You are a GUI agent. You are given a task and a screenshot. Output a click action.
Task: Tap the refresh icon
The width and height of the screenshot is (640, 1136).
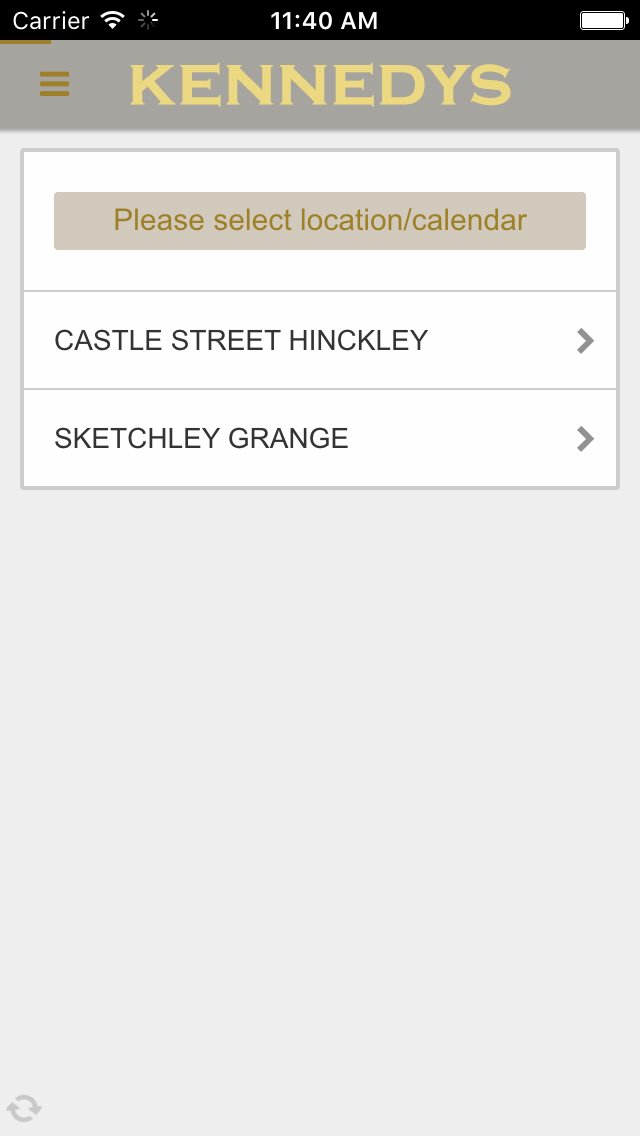(x=24, y=1108)
